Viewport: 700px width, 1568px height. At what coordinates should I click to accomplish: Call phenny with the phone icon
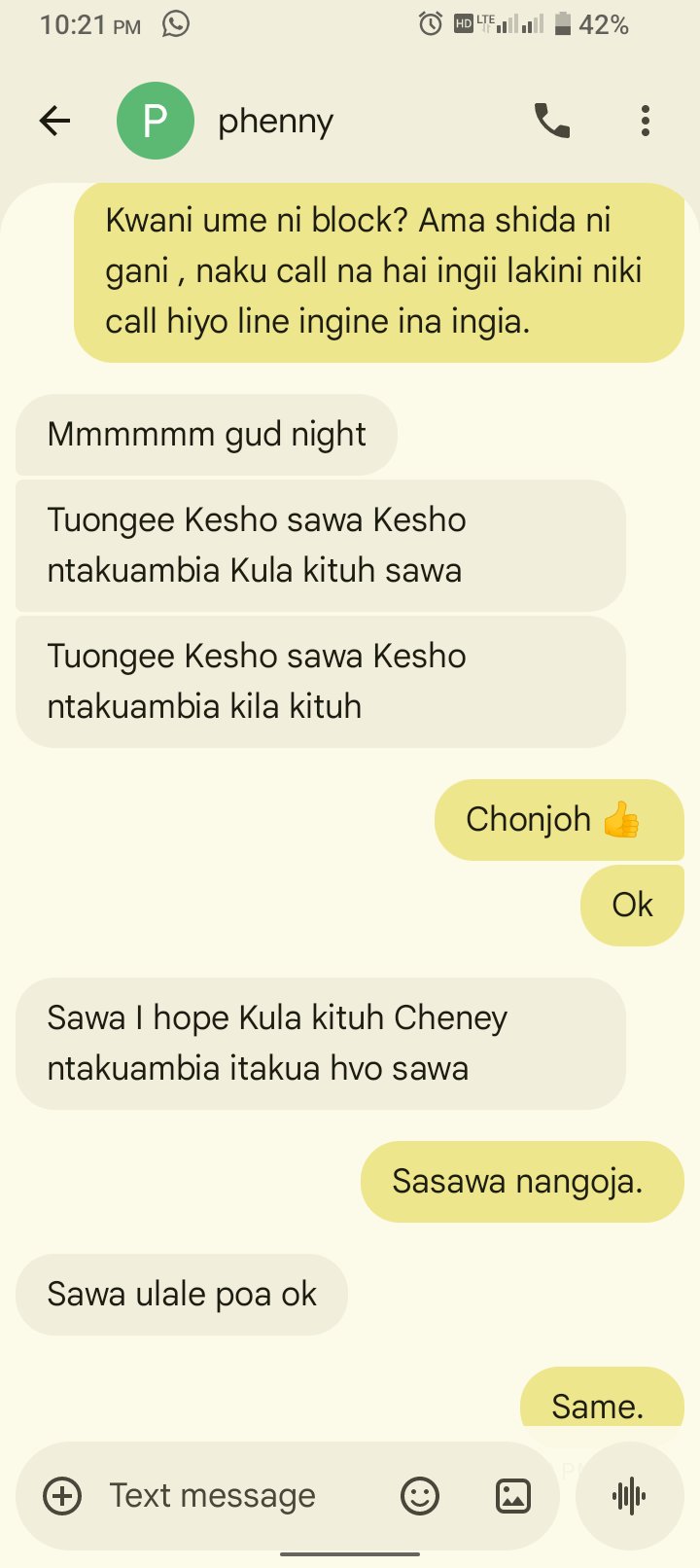pos(552,121)
